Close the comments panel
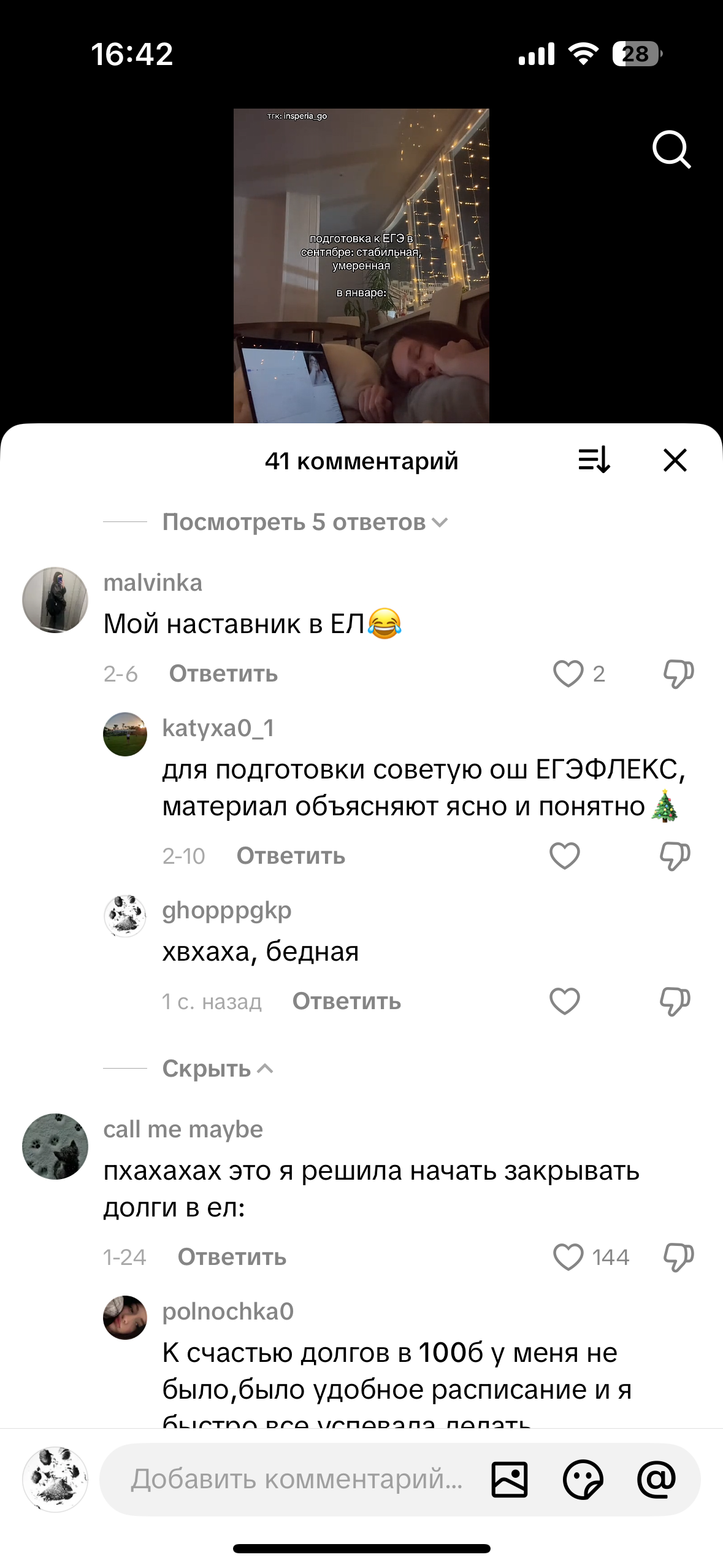 675,460
